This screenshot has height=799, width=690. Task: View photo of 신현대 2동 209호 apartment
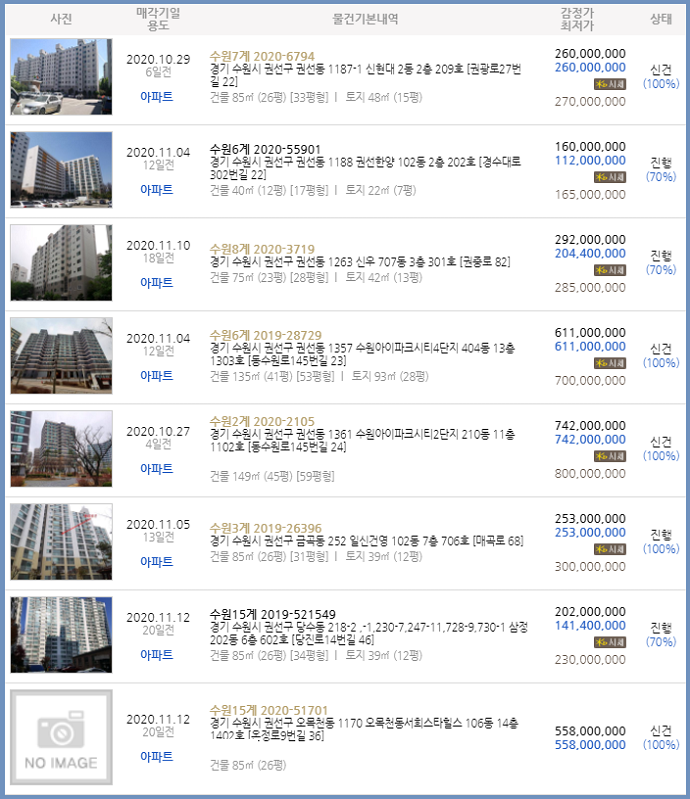tap(61, 78)
